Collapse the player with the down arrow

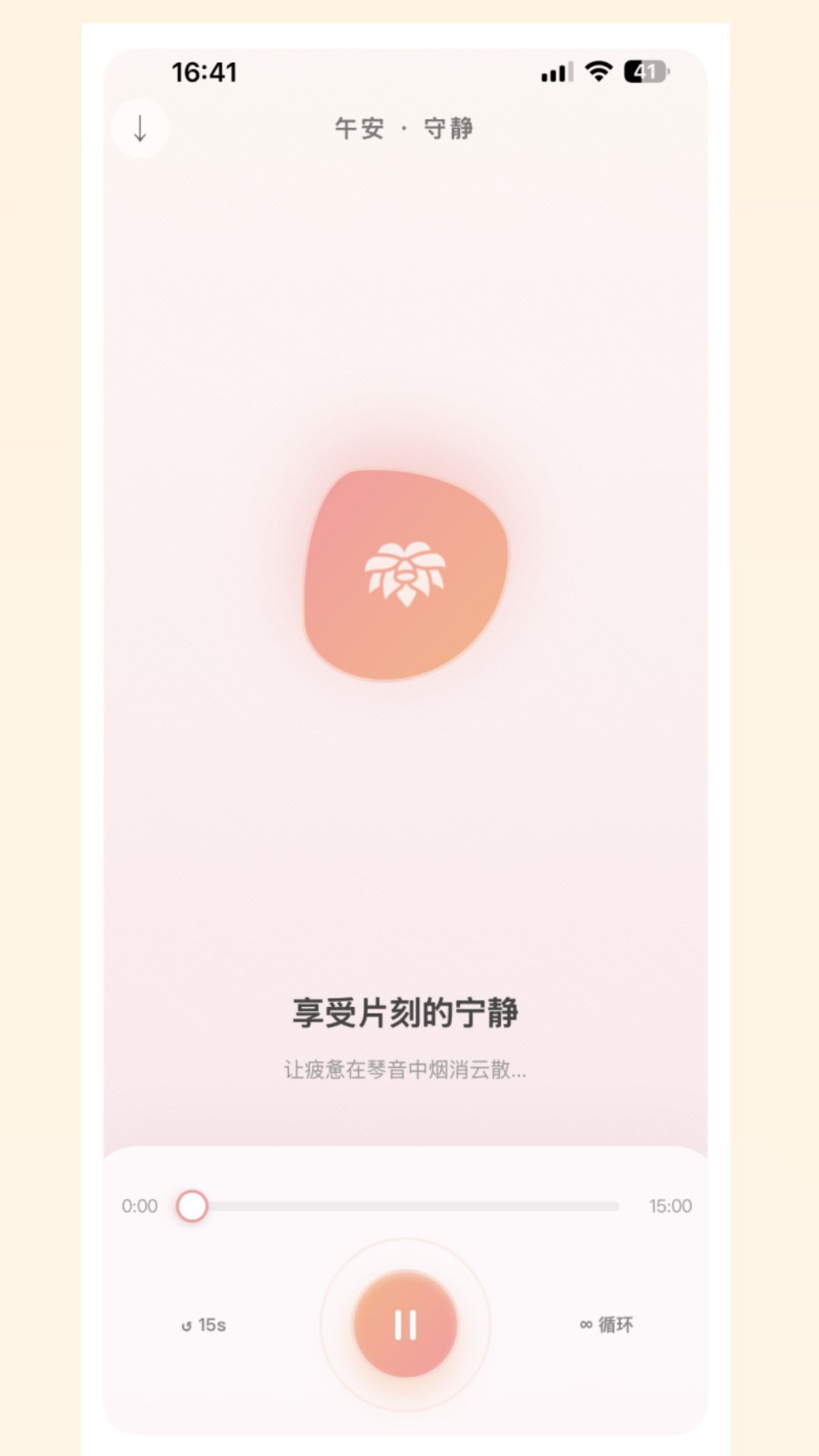point(140,128)
